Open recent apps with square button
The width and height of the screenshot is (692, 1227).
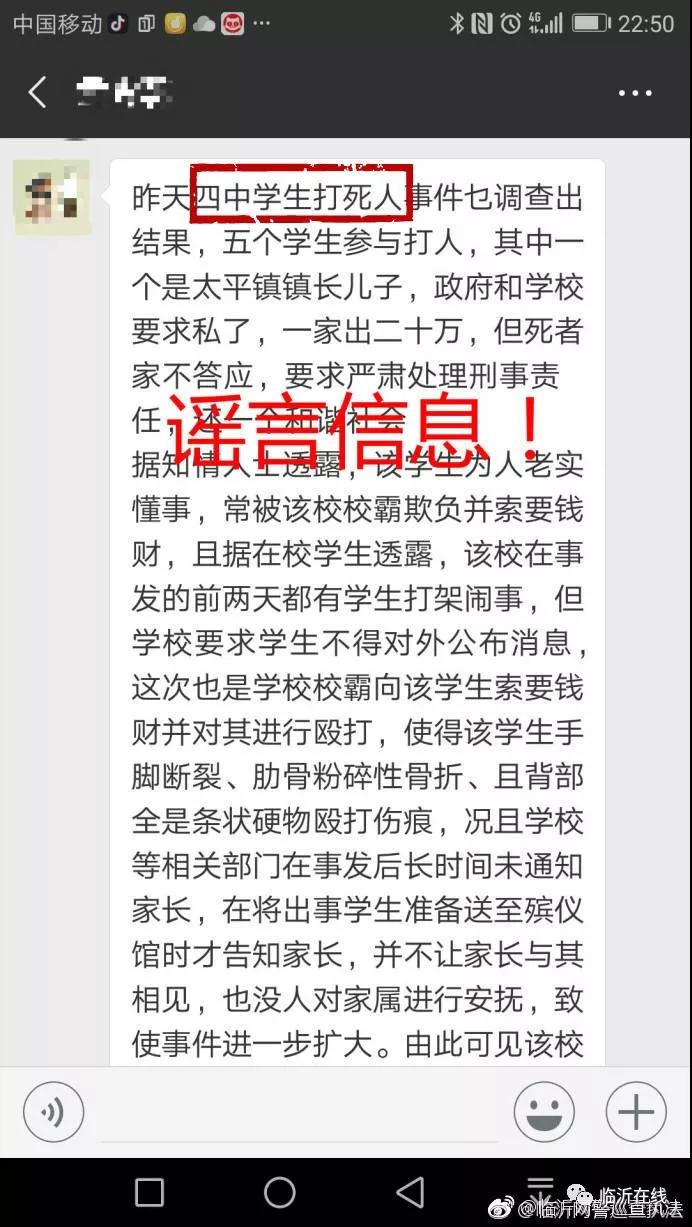149,1192
